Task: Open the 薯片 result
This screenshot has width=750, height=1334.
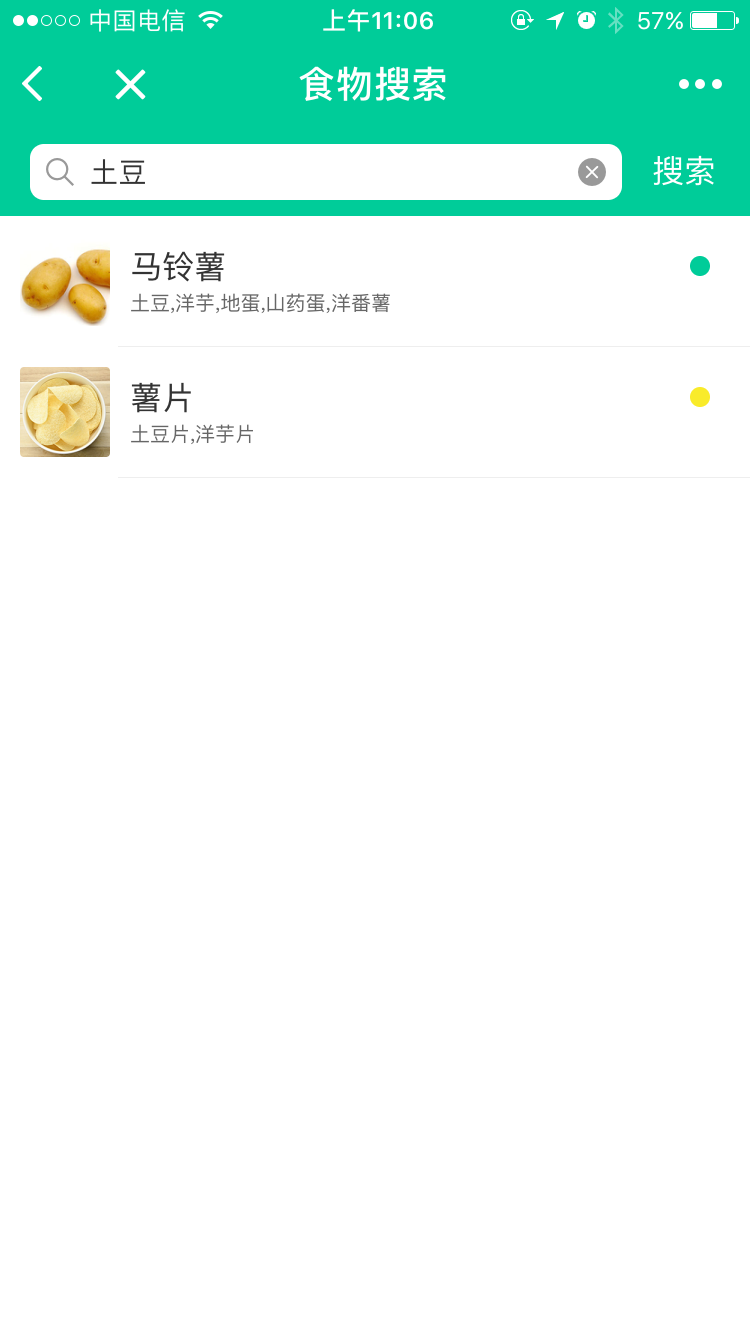Action: tap(375, 412)
